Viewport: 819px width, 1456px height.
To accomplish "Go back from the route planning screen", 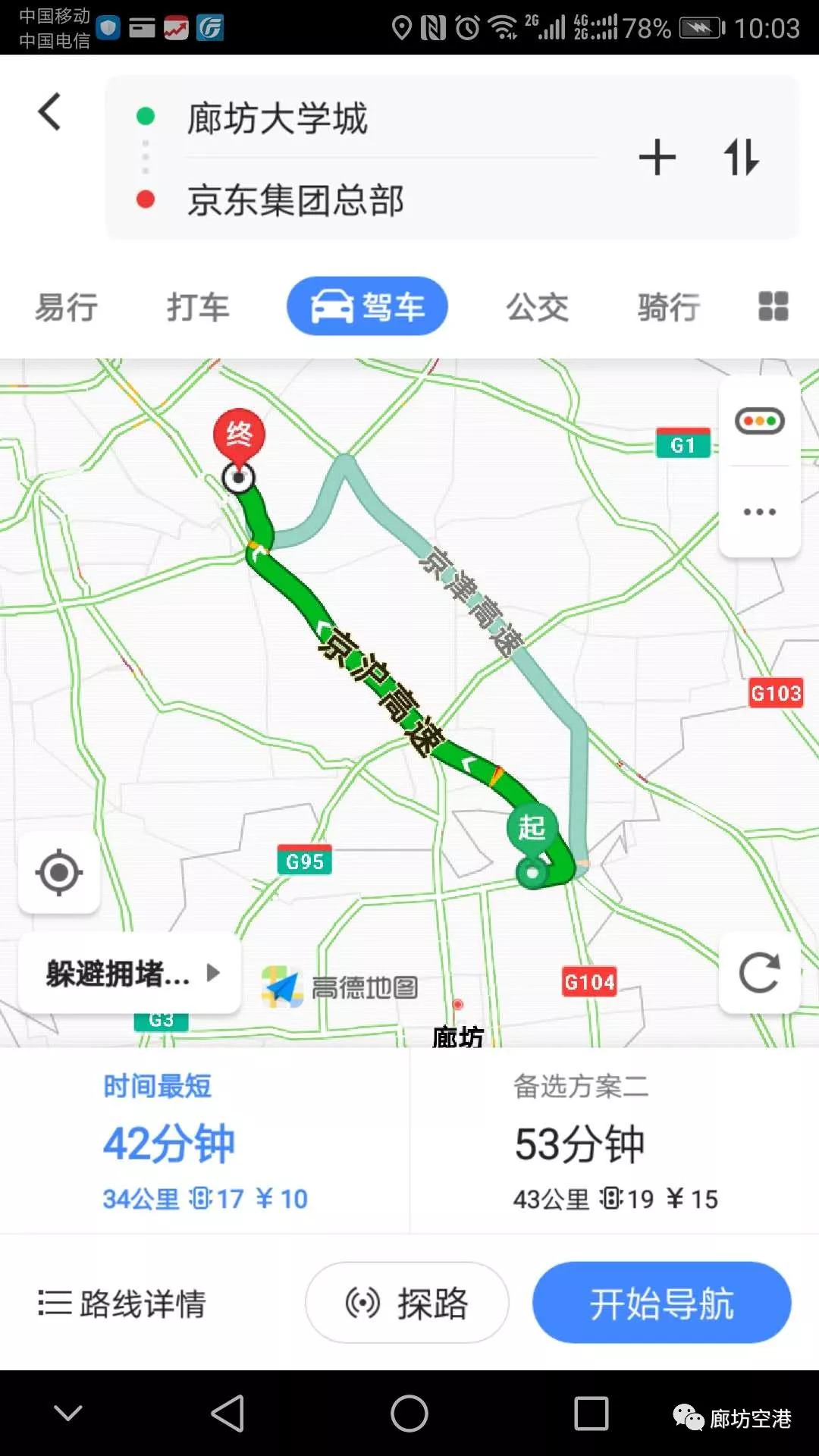I will tap(50, 112).
